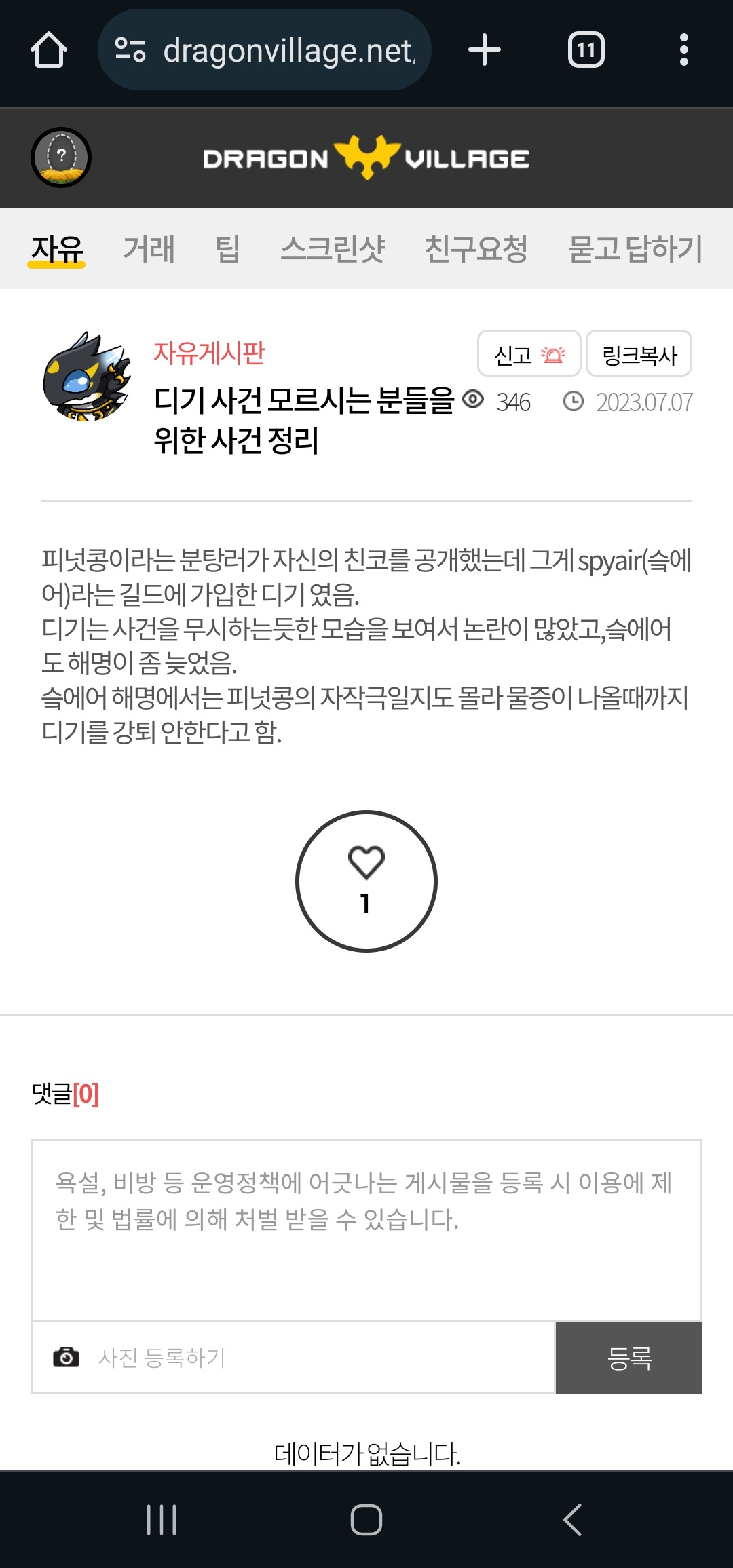733x1568 pixels.
Task: Copy the post link with 링크복사
Action: (x=639, y=353)
